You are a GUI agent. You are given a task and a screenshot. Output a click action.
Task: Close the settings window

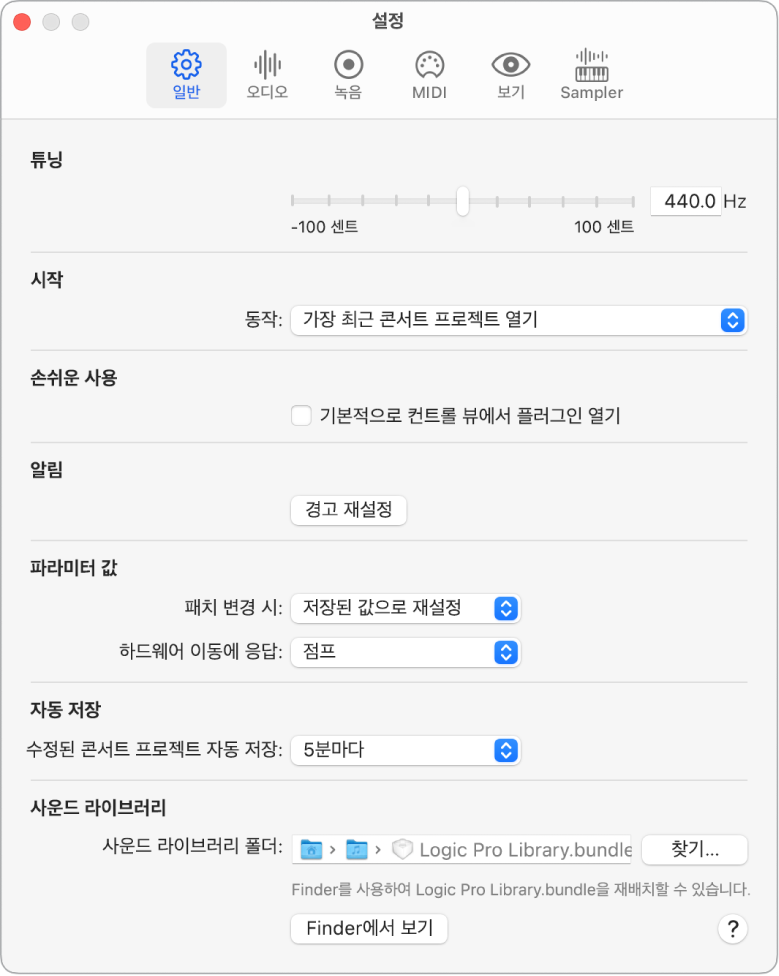[21, 21]
